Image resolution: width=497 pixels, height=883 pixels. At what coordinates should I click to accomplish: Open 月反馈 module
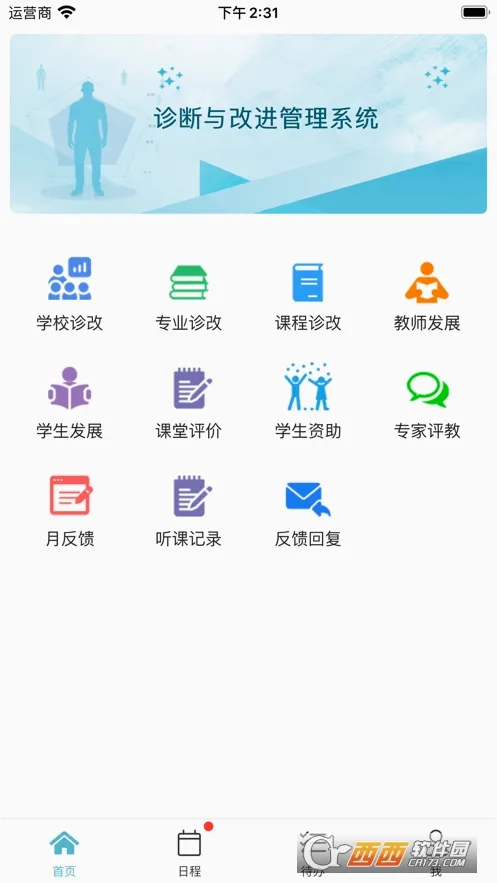[x=69, y=511]
